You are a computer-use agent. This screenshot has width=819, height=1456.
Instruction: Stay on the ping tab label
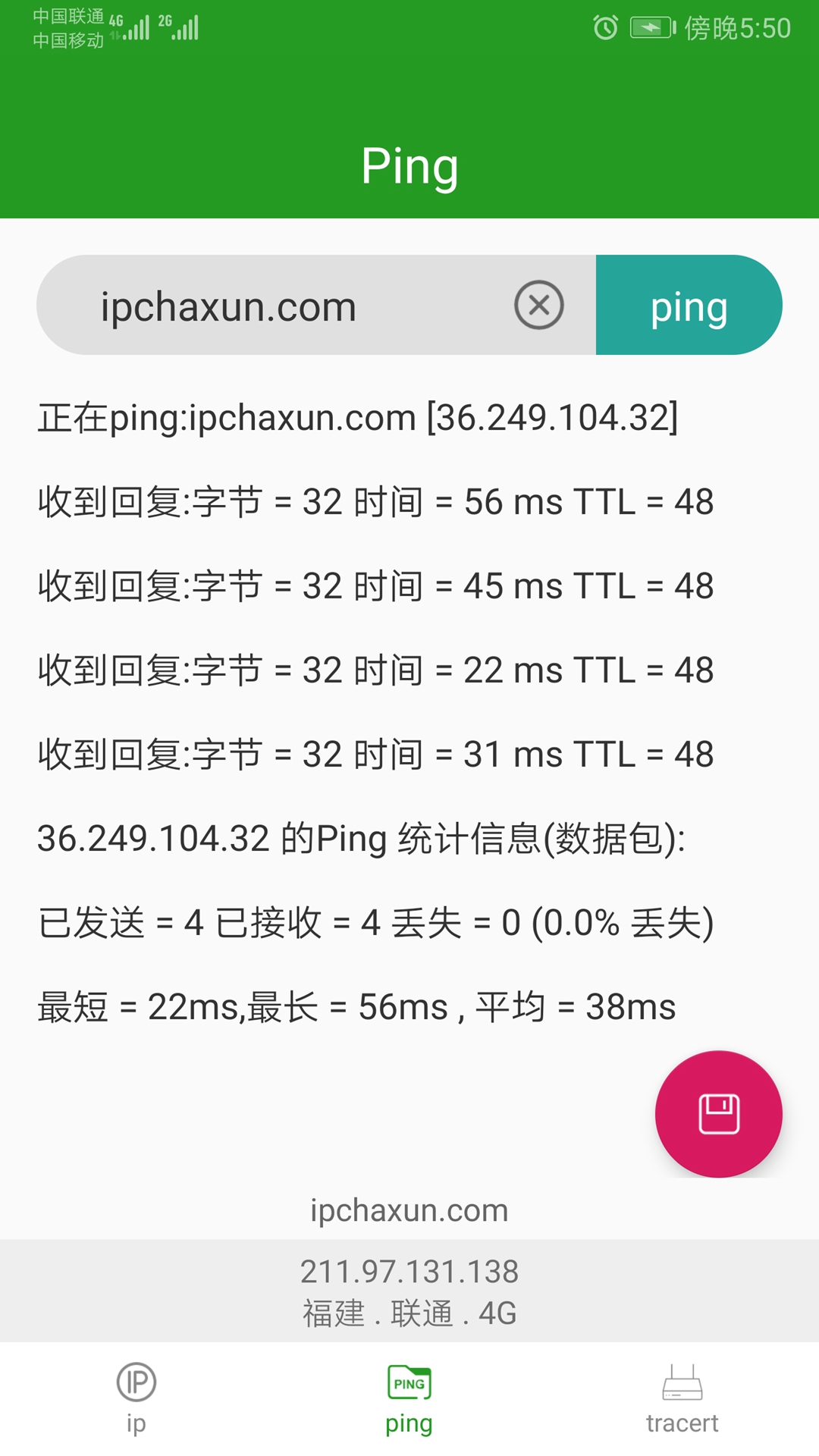coord(409,1423)
